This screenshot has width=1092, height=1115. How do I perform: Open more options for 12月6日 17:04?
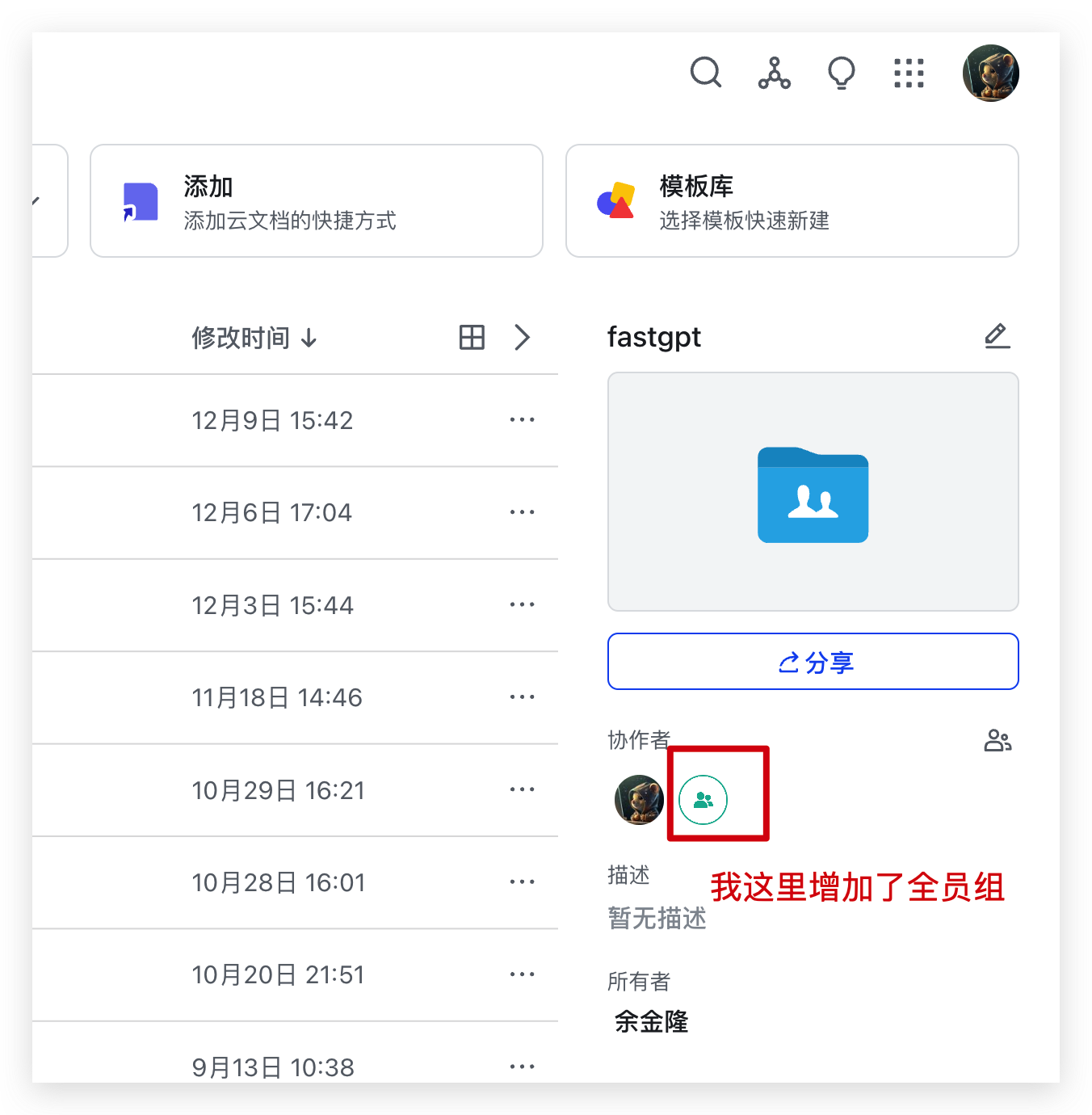pos(522,512)
